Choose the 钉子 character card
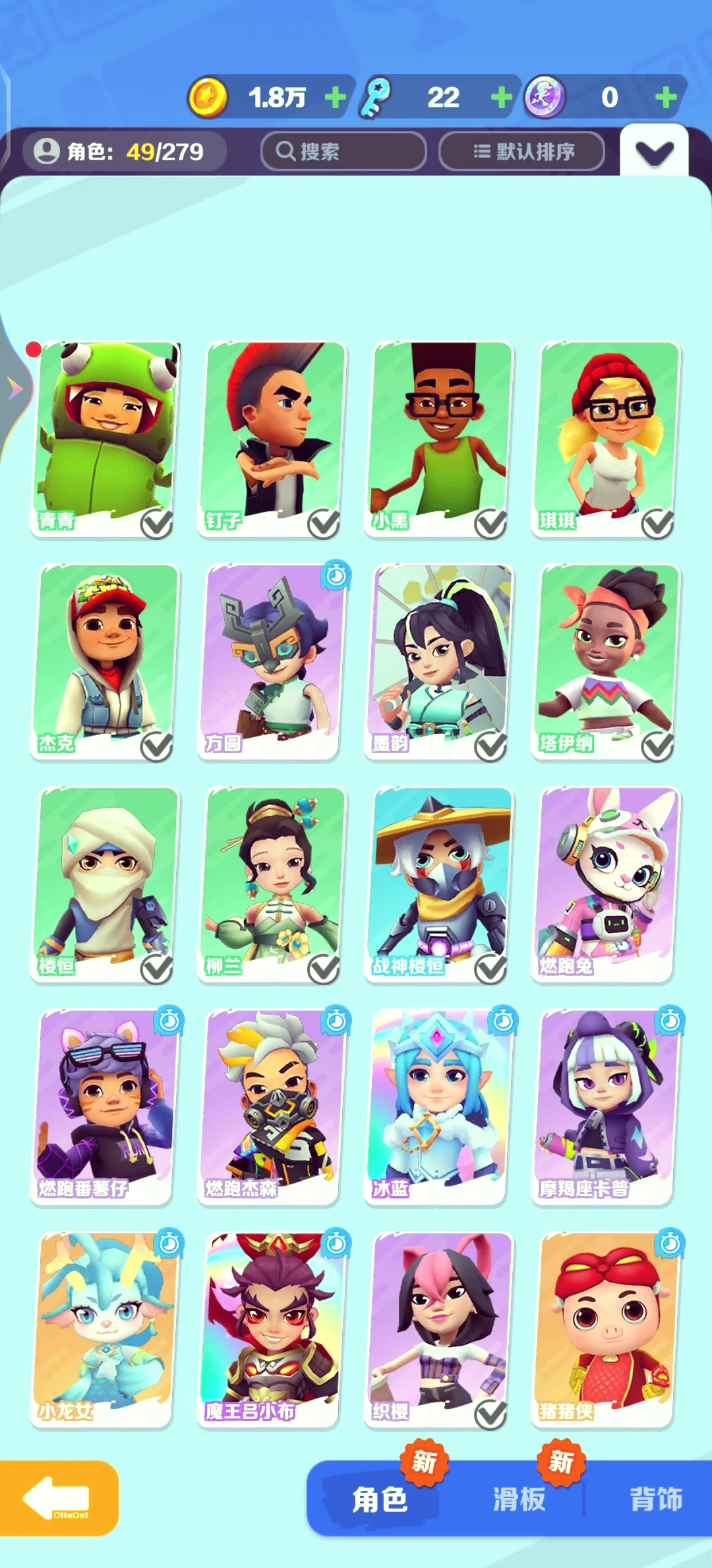The image size is (712, 1568). (272, 438)
